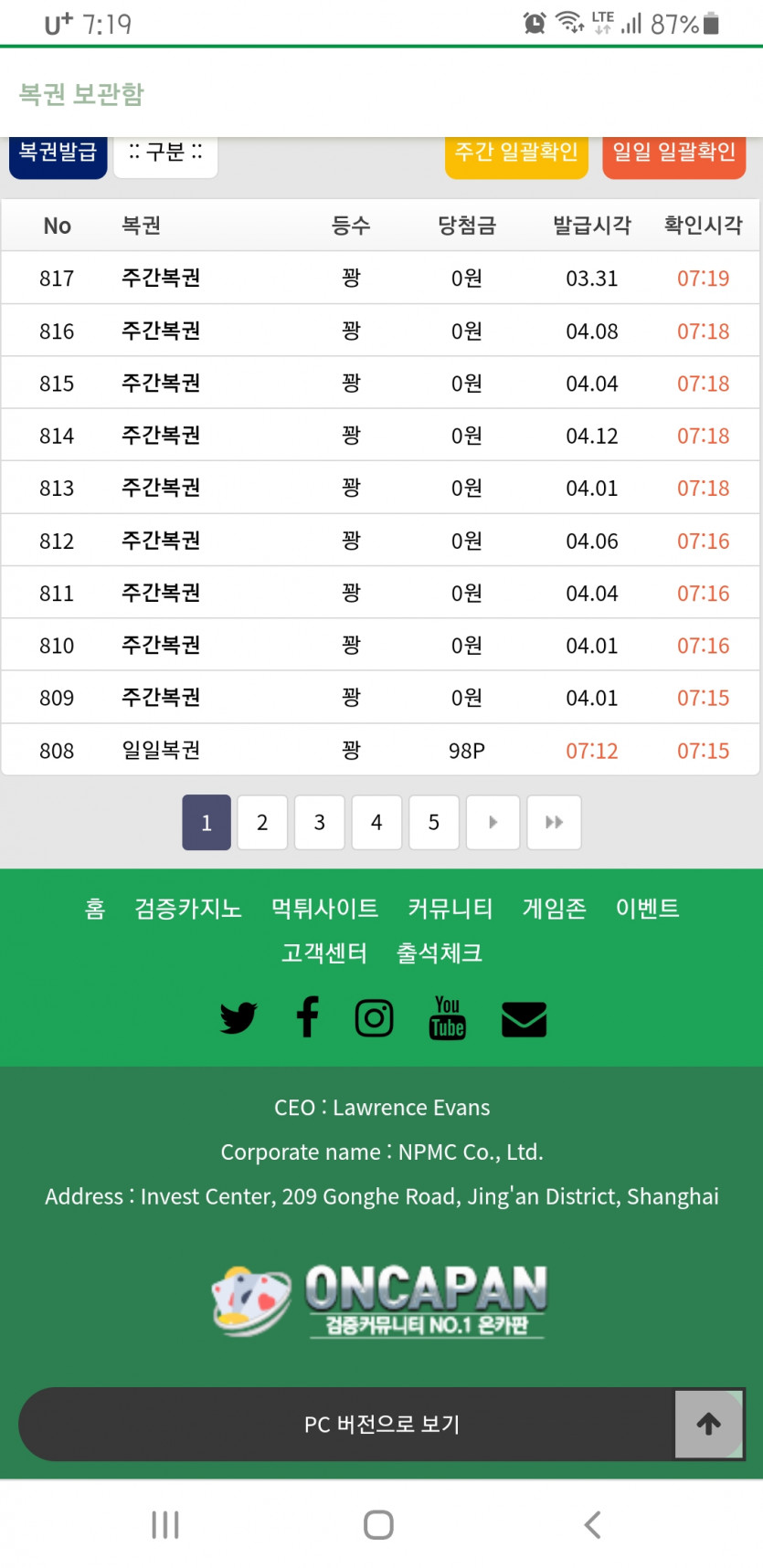
Task: Tap the up-arrow to return to top
Action: (x=708, y=1425)
